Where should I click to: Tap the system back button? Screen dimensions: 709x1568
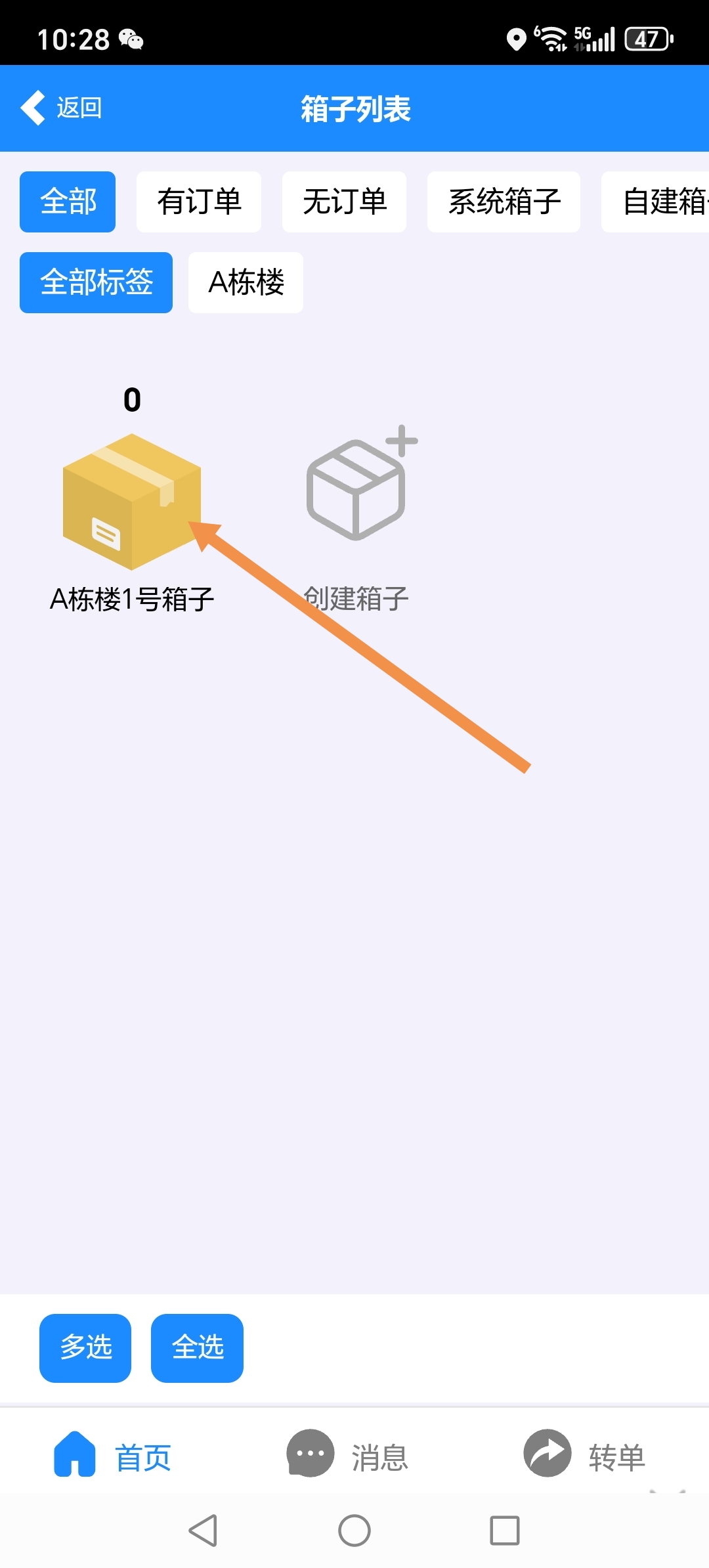pos(203,1531)
